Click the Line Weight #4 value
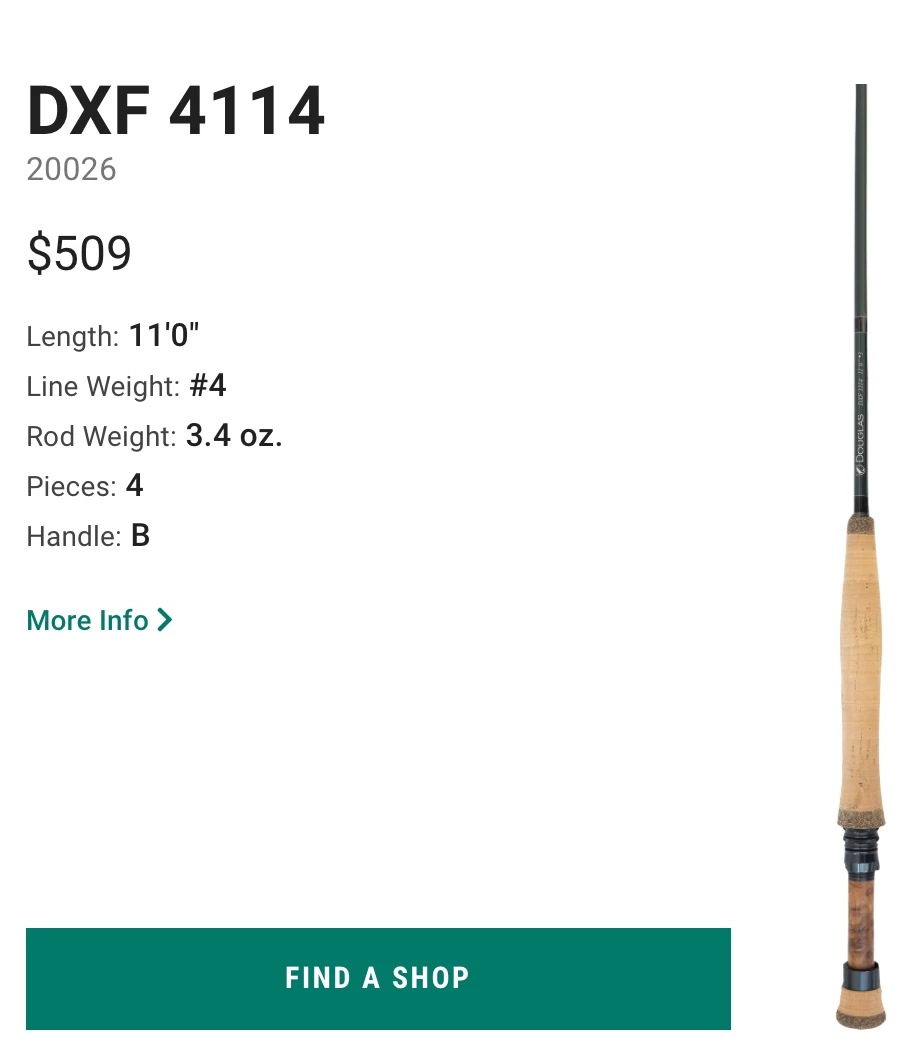Viewport: 900px width, 1064px height. click(209, 386)
